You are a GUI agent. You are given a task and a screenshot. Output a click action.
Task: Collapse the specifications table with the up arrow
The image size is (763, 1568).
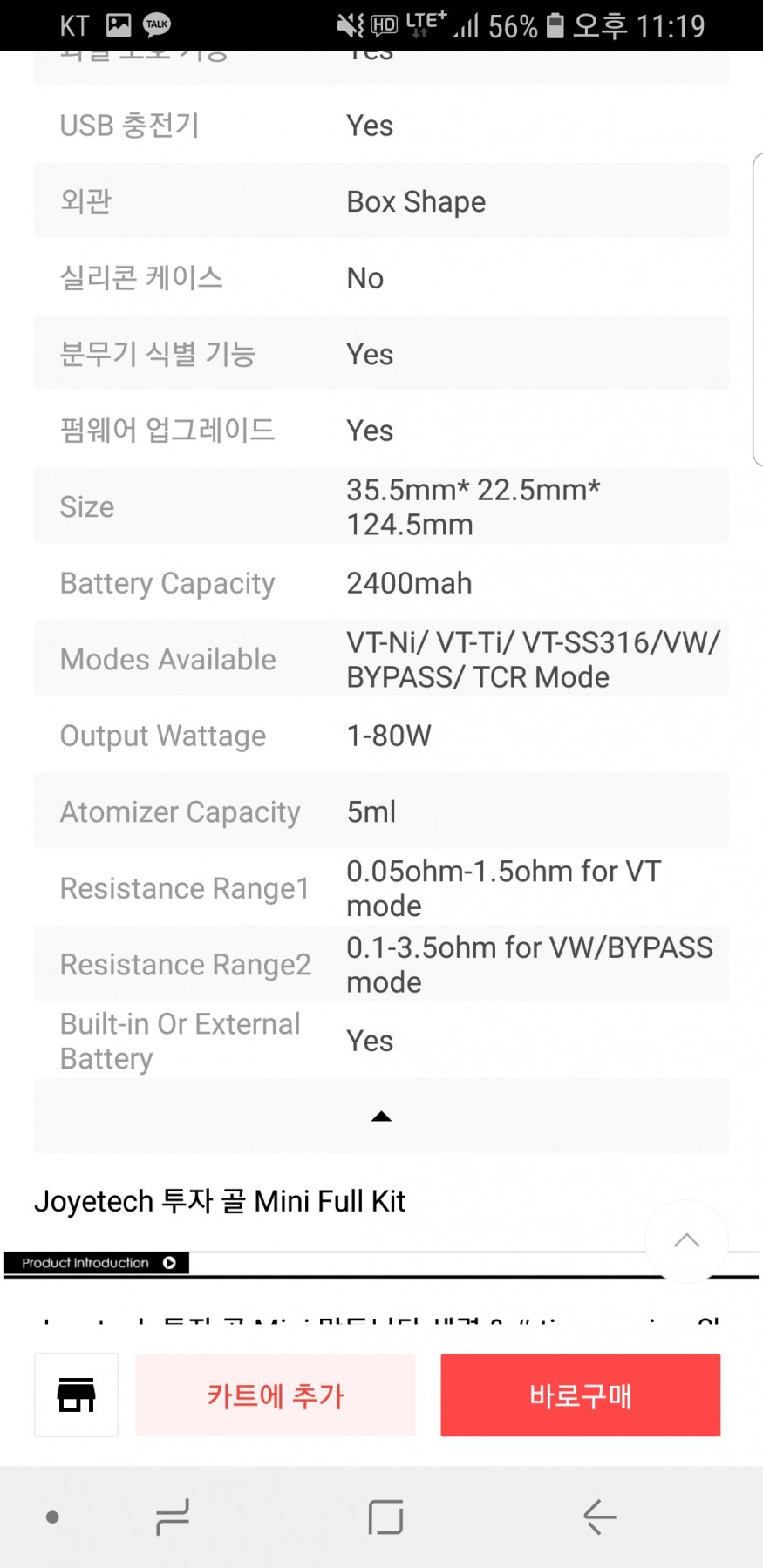(x=381, y=1116)
